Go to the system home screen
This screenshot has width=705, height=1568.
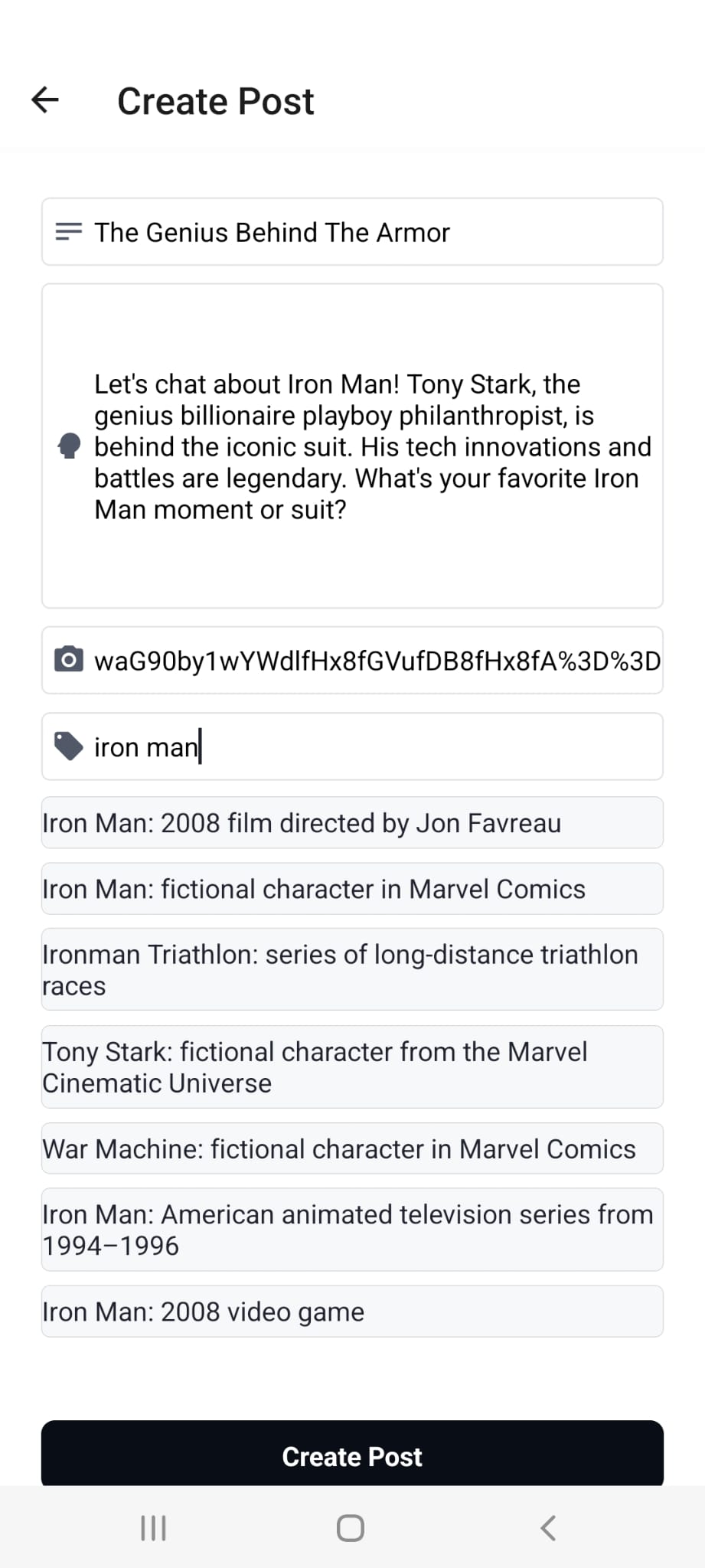(x=351, y=1528)
